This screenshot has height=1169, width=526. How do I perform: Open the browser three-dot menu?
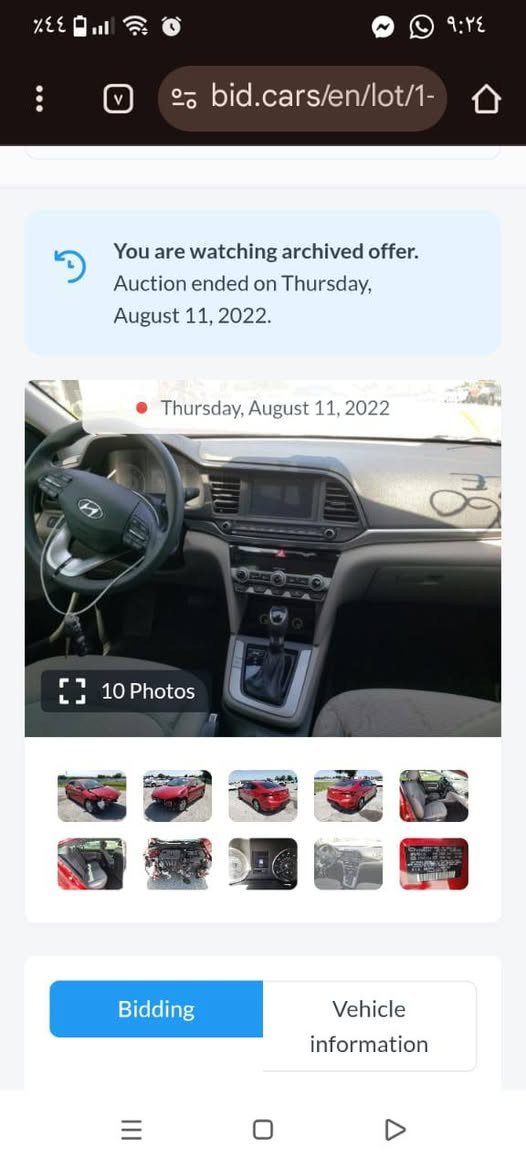pos(39,98)
